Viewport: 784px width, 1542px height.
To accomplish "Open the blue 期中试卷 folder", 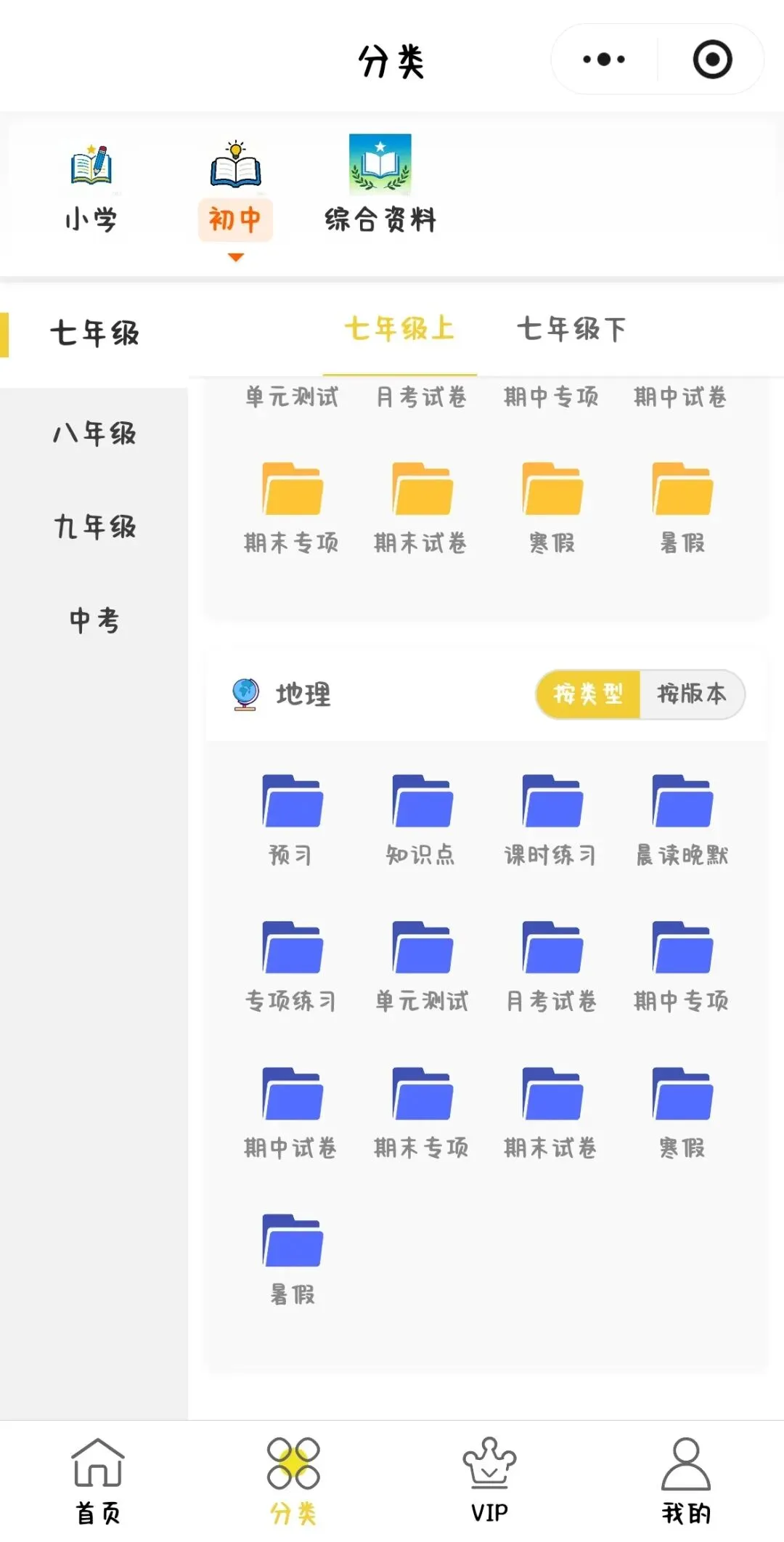I will pyautogui.click(x=292, y=1113).
